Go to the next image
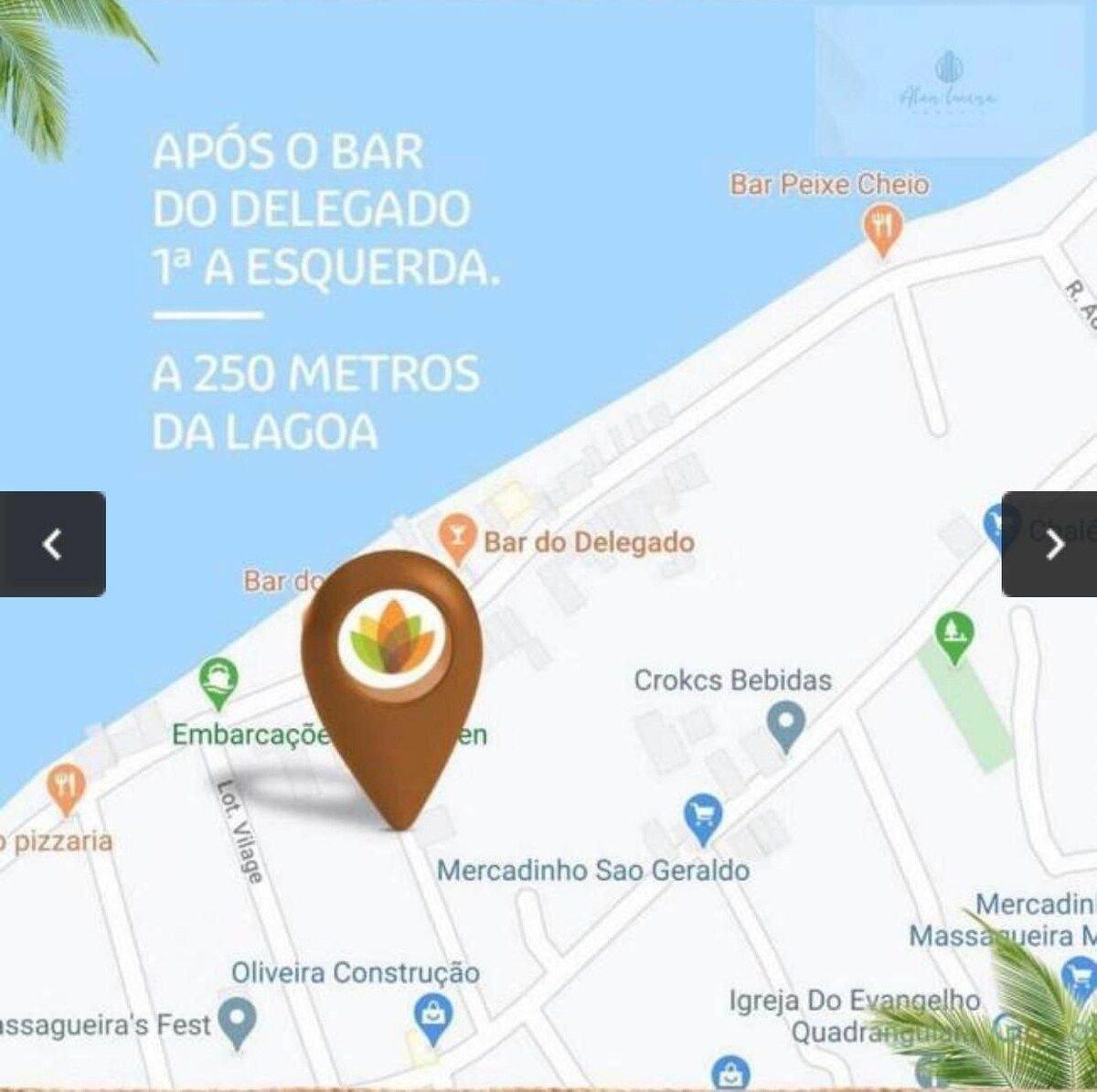The image size is (1097, 1092). [x=1051, y=544]
